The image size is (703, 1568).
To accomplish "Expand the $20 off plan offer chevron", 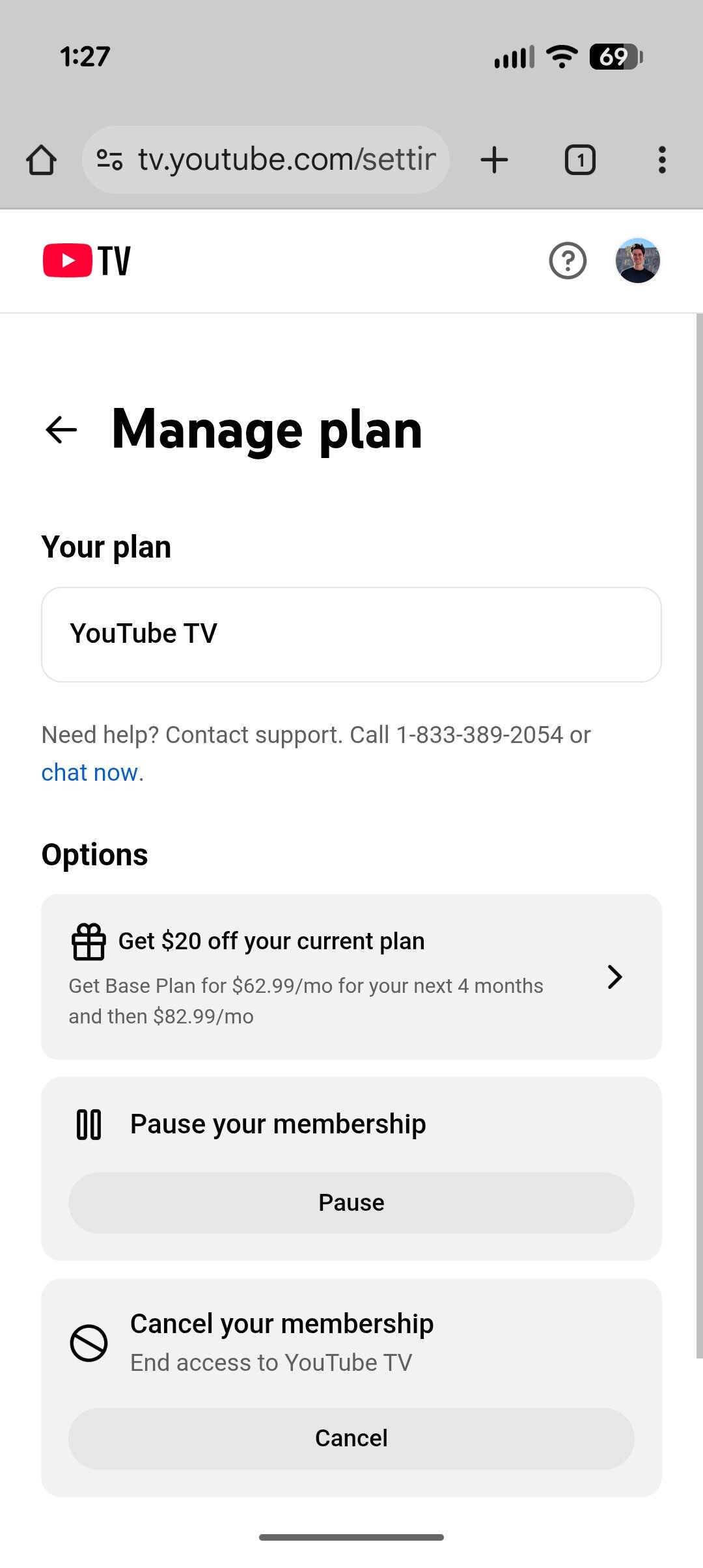I will click(614, 977).
